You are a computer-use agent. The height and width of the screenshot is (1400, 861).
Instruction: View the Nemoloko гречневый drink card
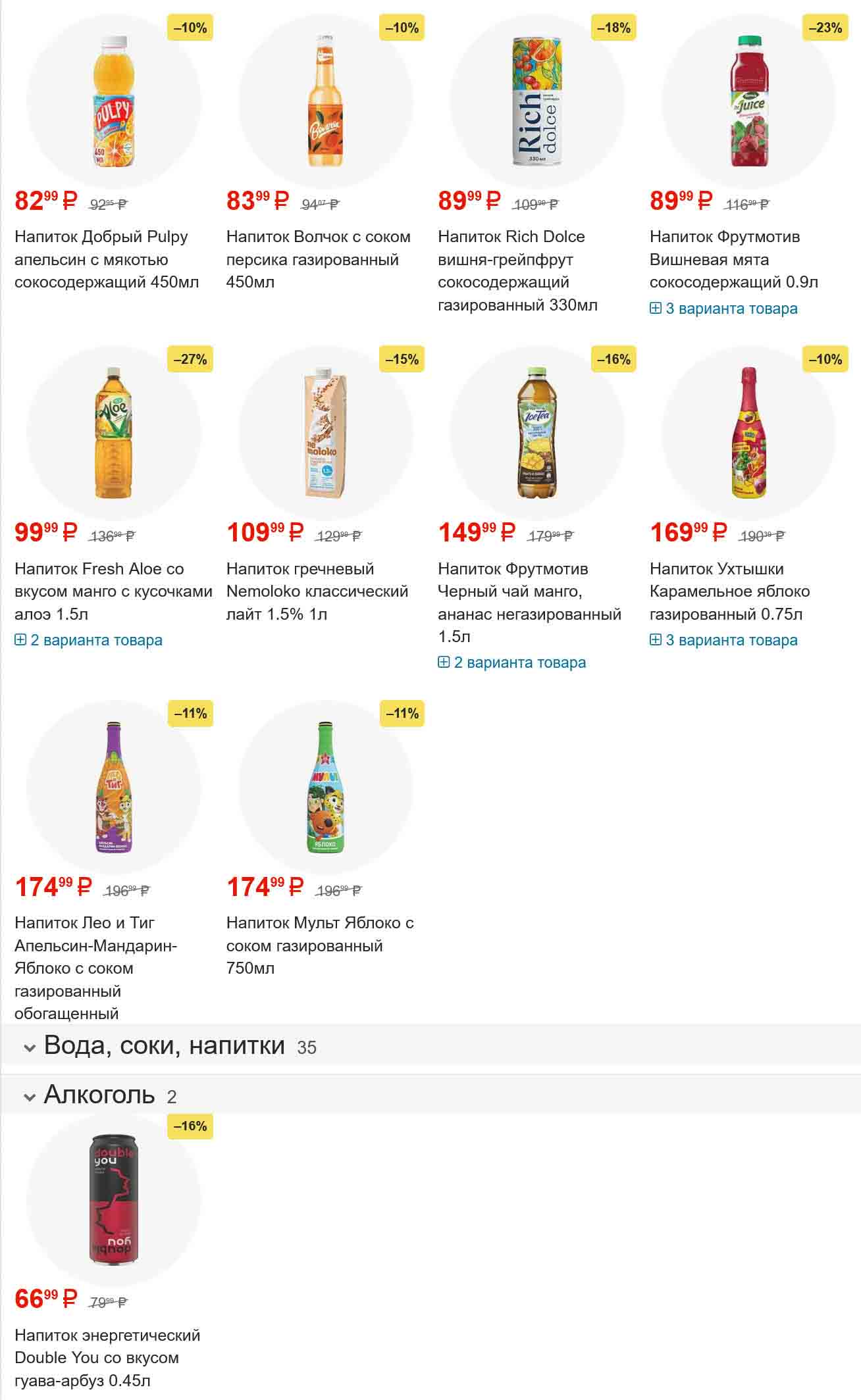[x=317, y=591]
